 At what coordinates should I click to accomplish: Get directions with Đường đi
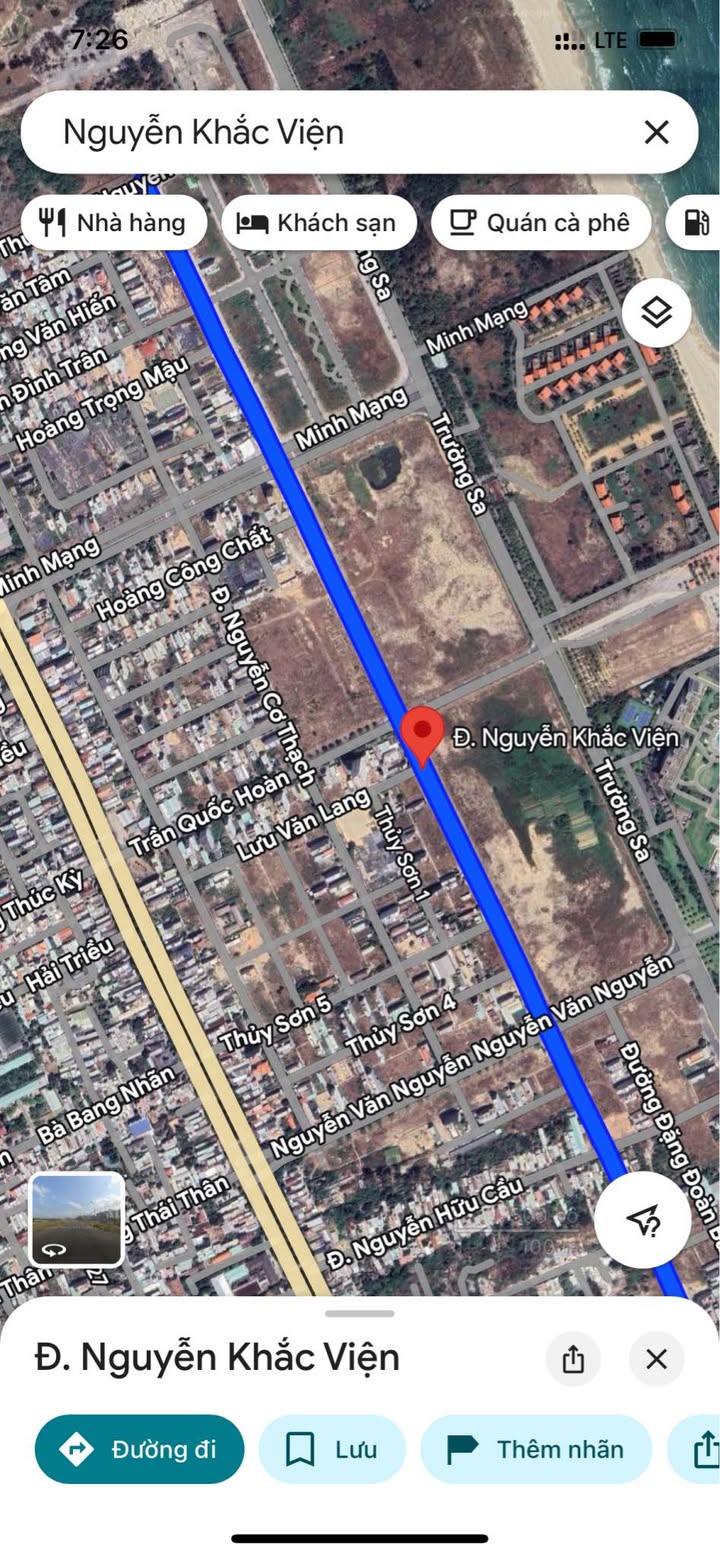[140, 1449]
